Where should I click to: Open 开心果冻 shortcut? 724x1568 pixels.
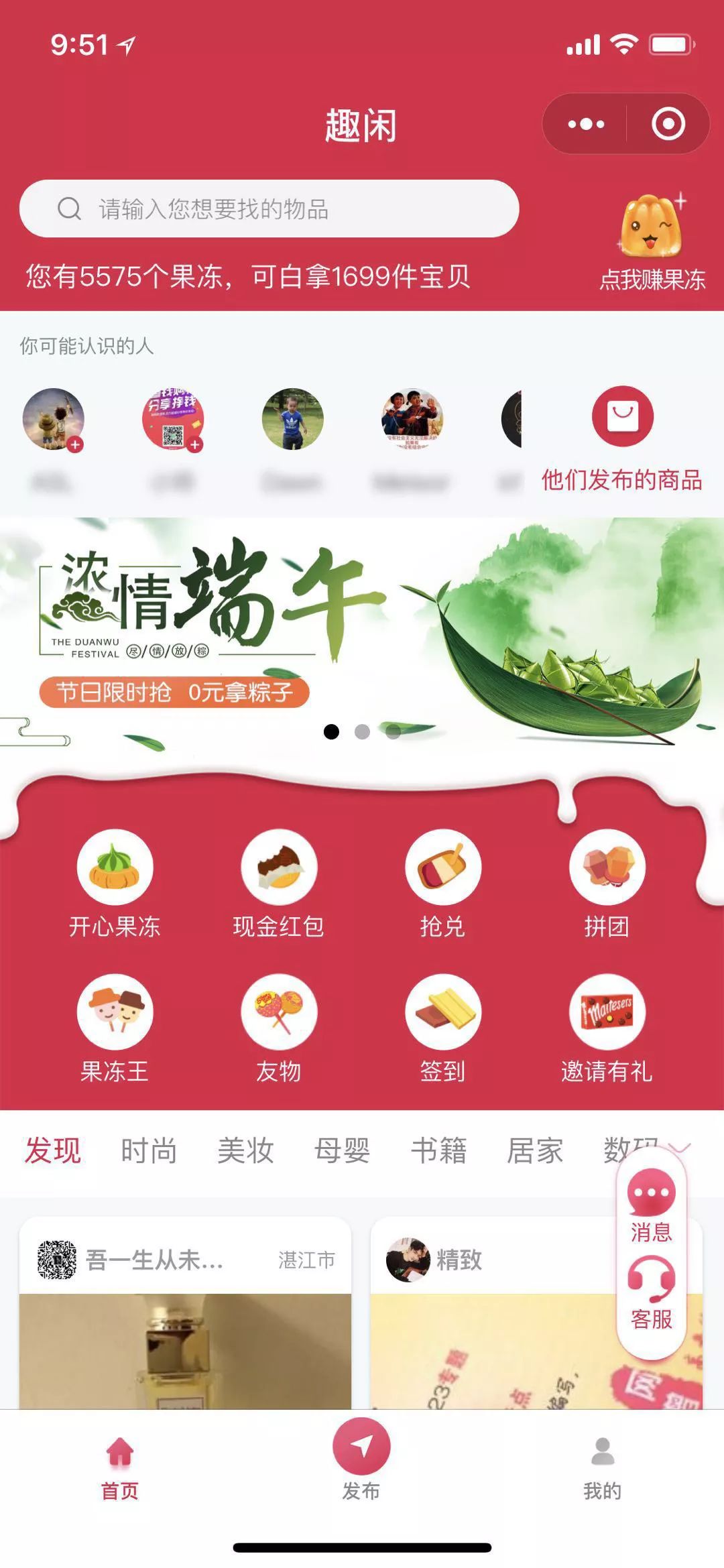[115, 868]
